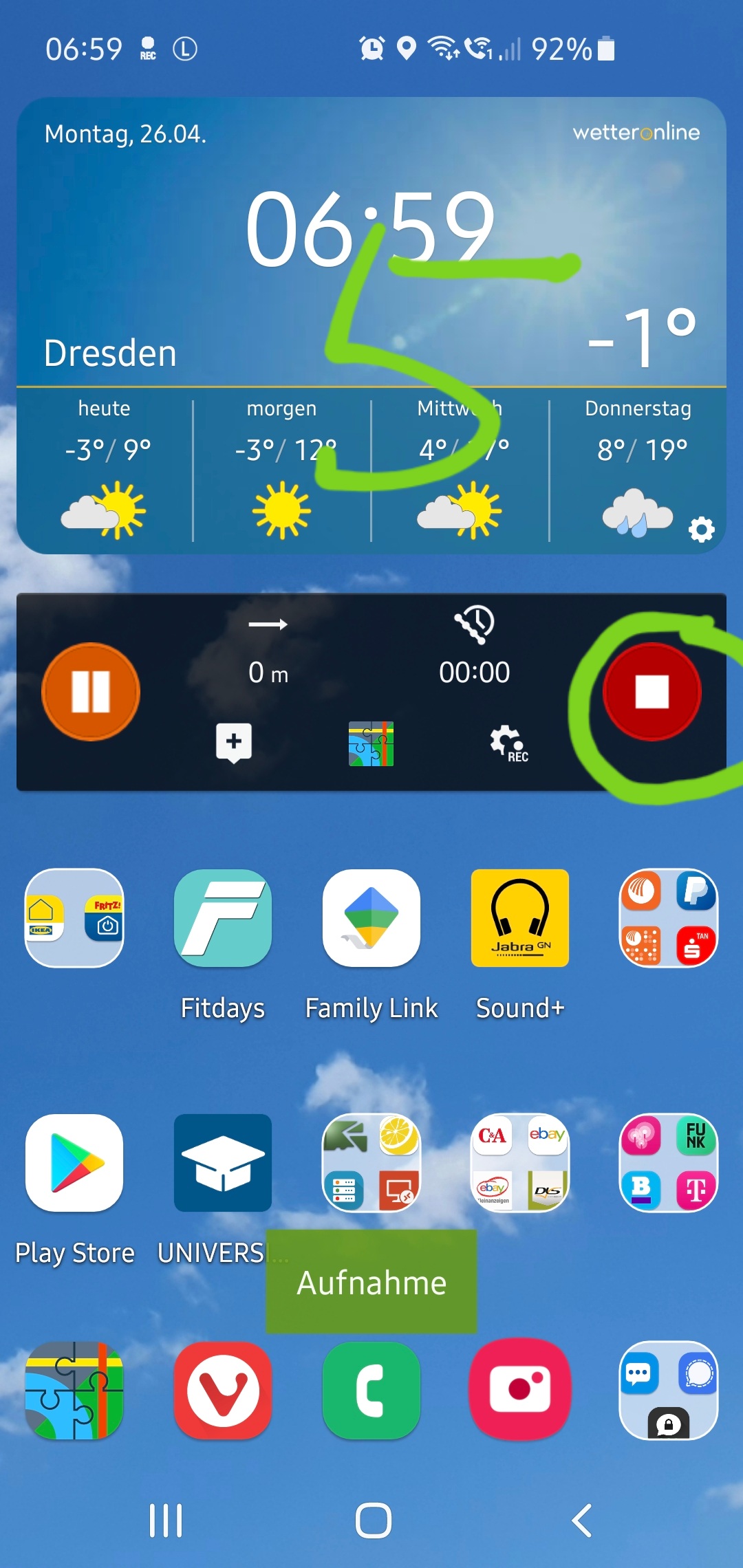Show recent apps from the navigation bar

click(166, 1520)
